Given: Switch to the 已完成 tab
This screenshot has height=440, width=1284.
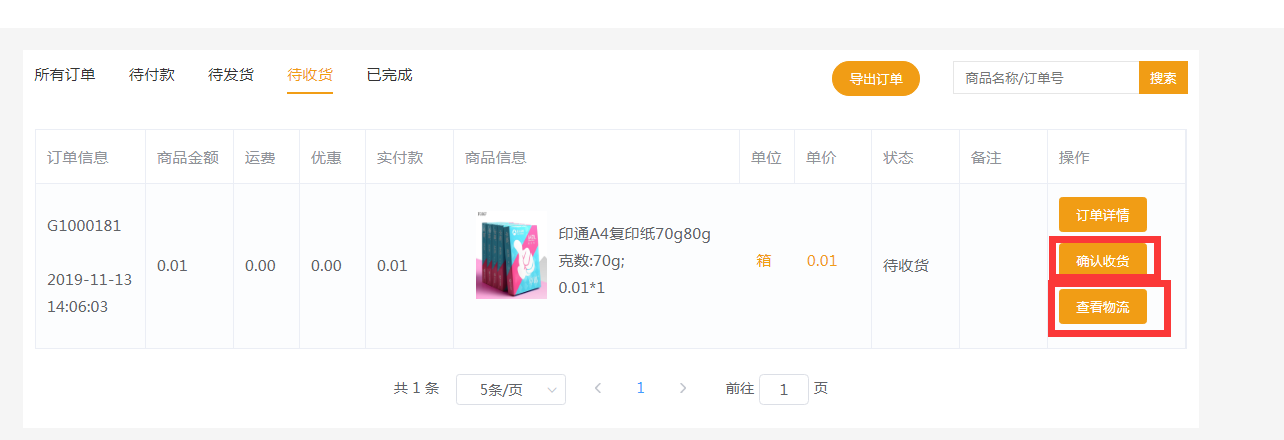Looking at the screenshot, I should pyautogui.click(x=389, y=75).
